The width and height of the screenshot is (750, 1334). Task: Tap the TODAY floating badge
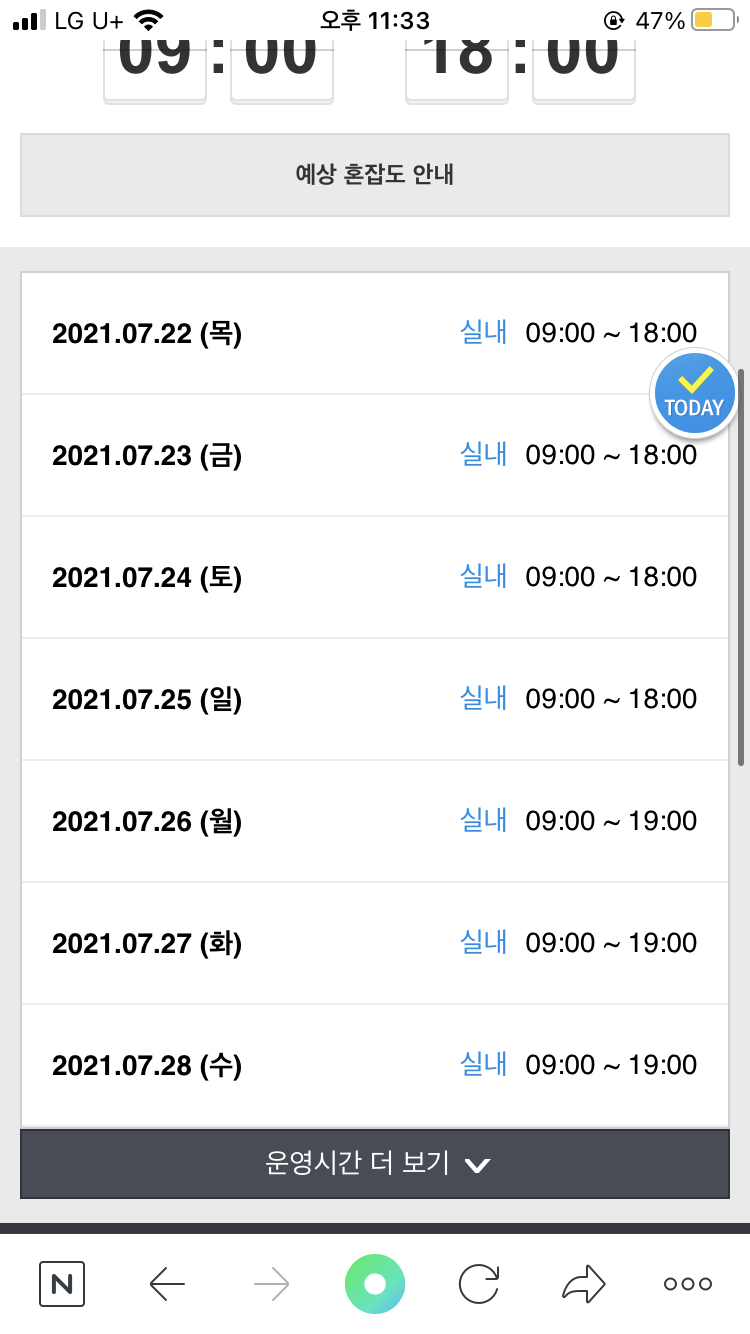click(x=694, y=394)
